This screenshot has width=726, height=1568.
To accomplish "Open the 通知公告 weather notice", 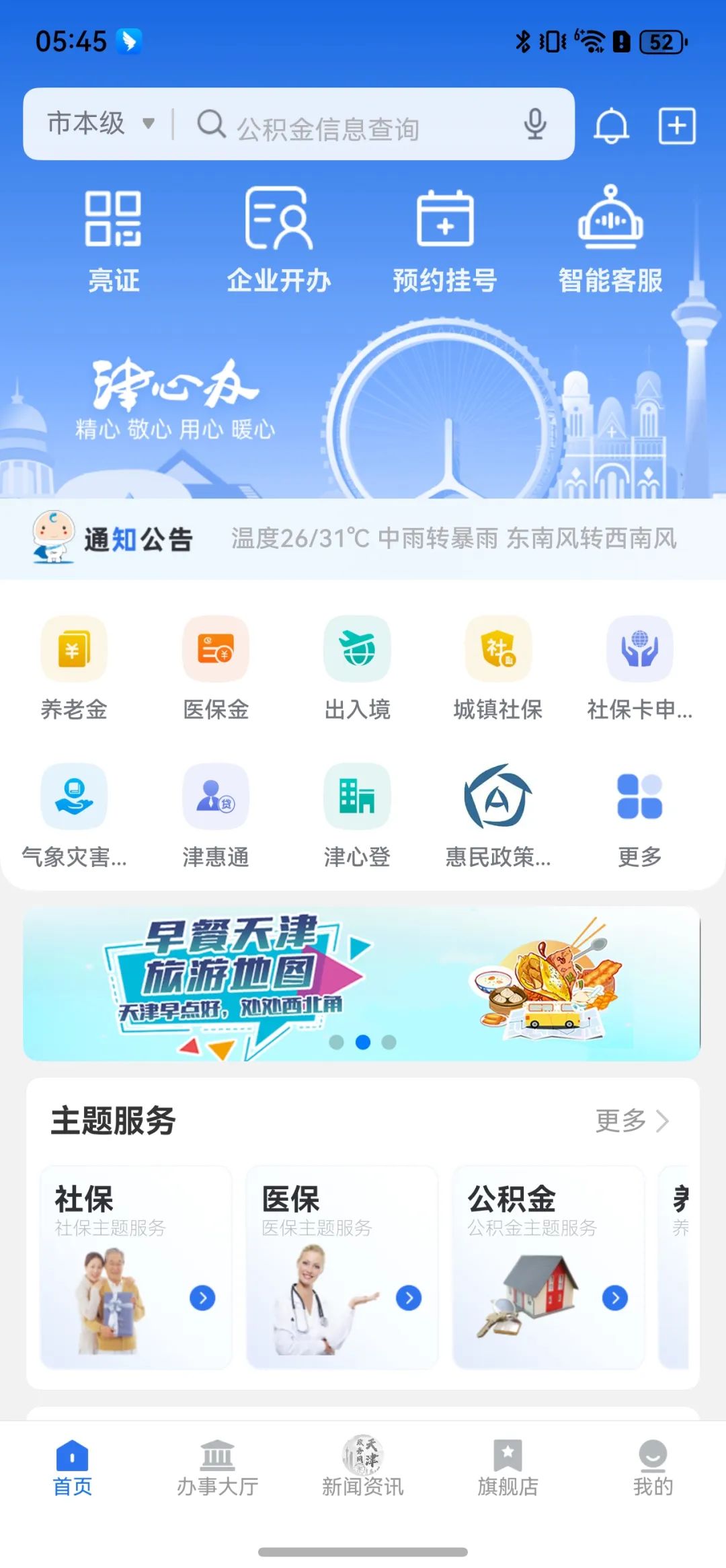I will tap(363, 539).
